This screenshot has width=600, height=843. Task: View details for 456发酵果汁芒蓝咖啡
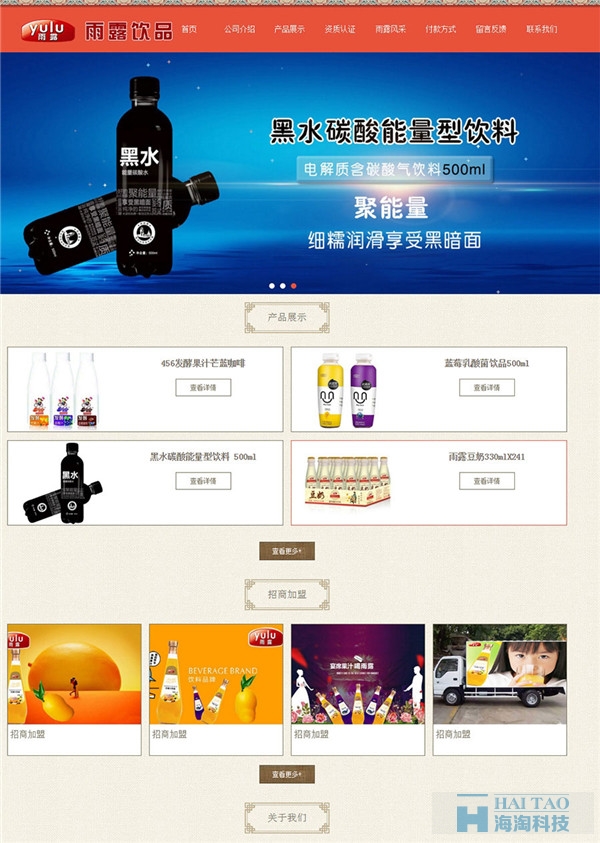pyautogui.click(x=203, y=387)
